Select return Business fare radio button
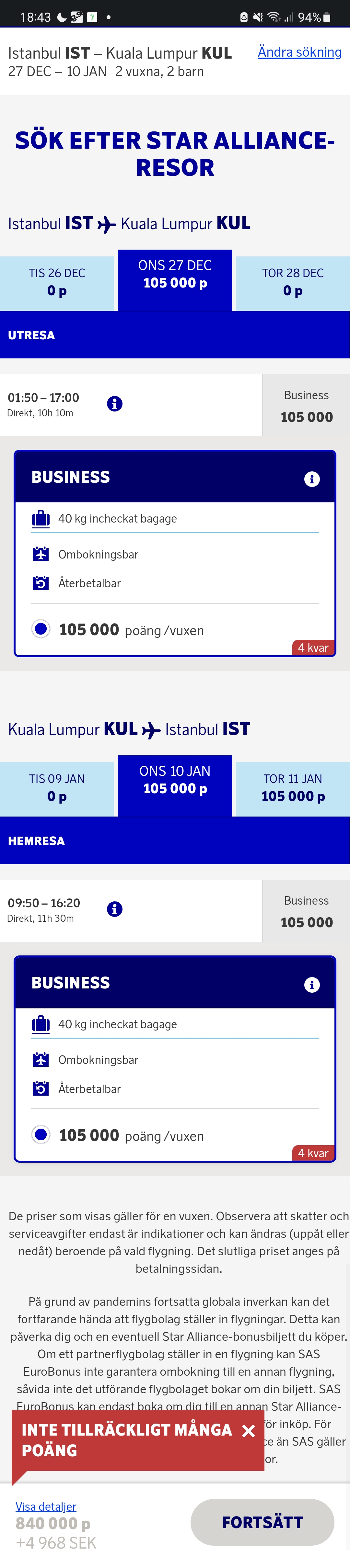The height and width of the screenshot is (1568, 350). click(41, 1134)
